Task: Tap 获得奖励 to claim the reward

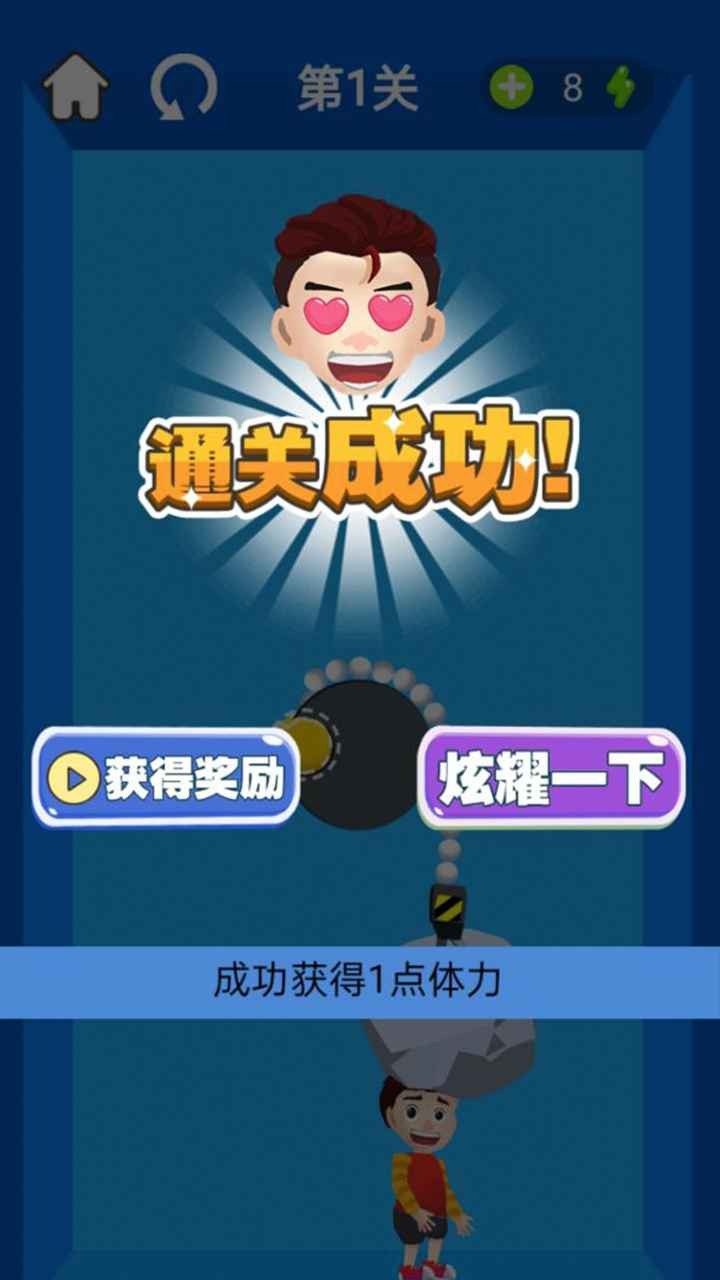Action: [167, 777]
